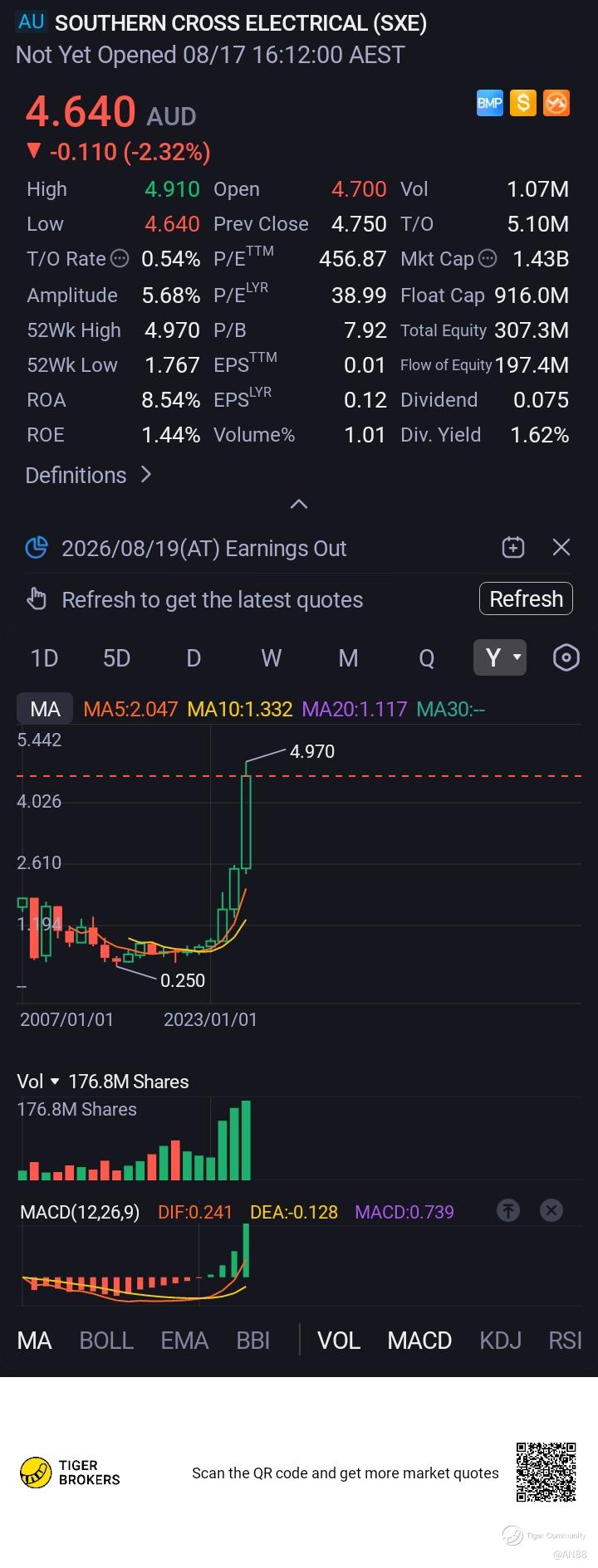598x1568 pixels.
Task: Select the EMA overlay indicator
Action: coord(184,1341)
